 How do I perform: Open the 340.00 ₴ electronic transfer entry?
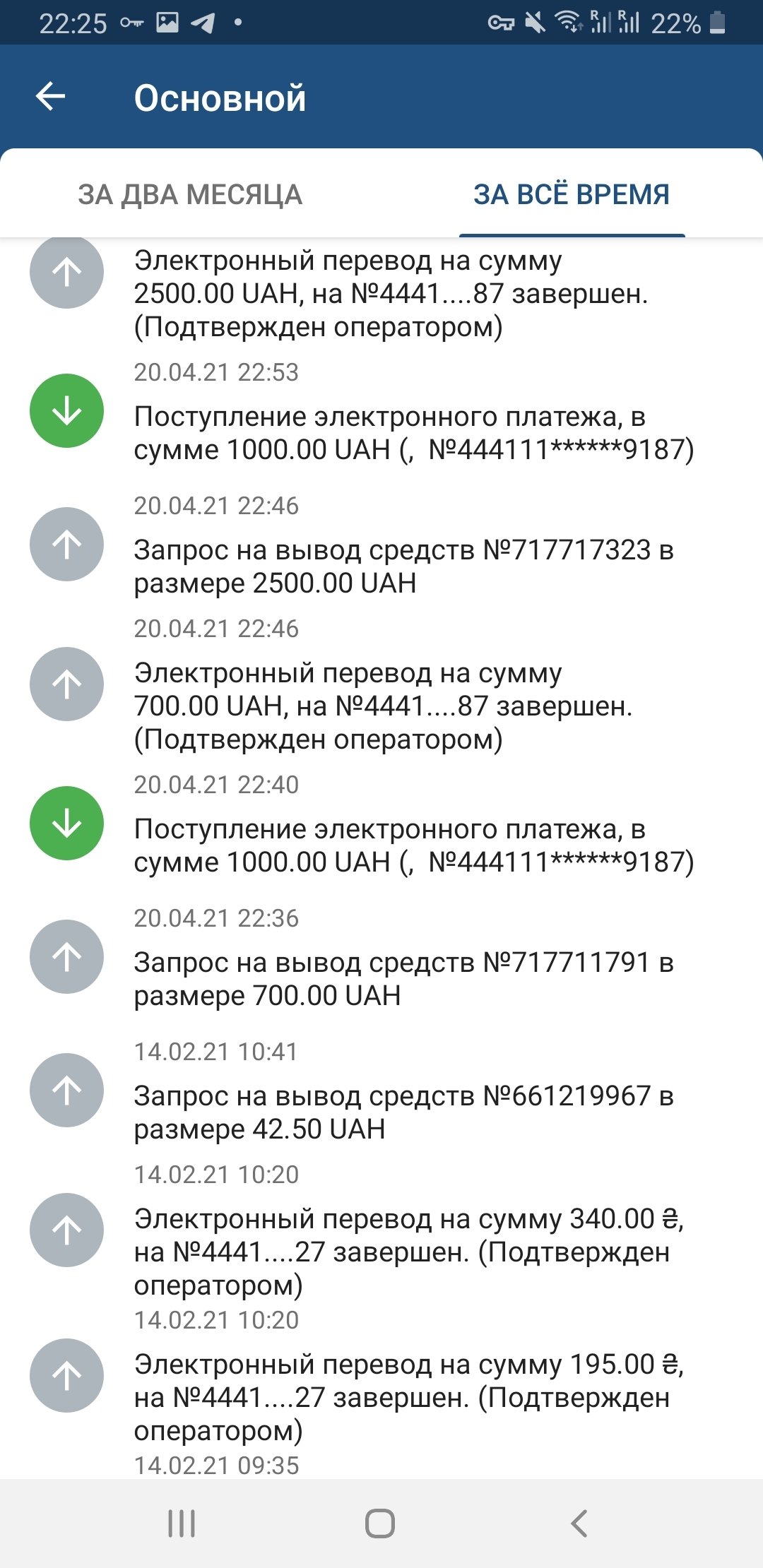click(408, 1252)
